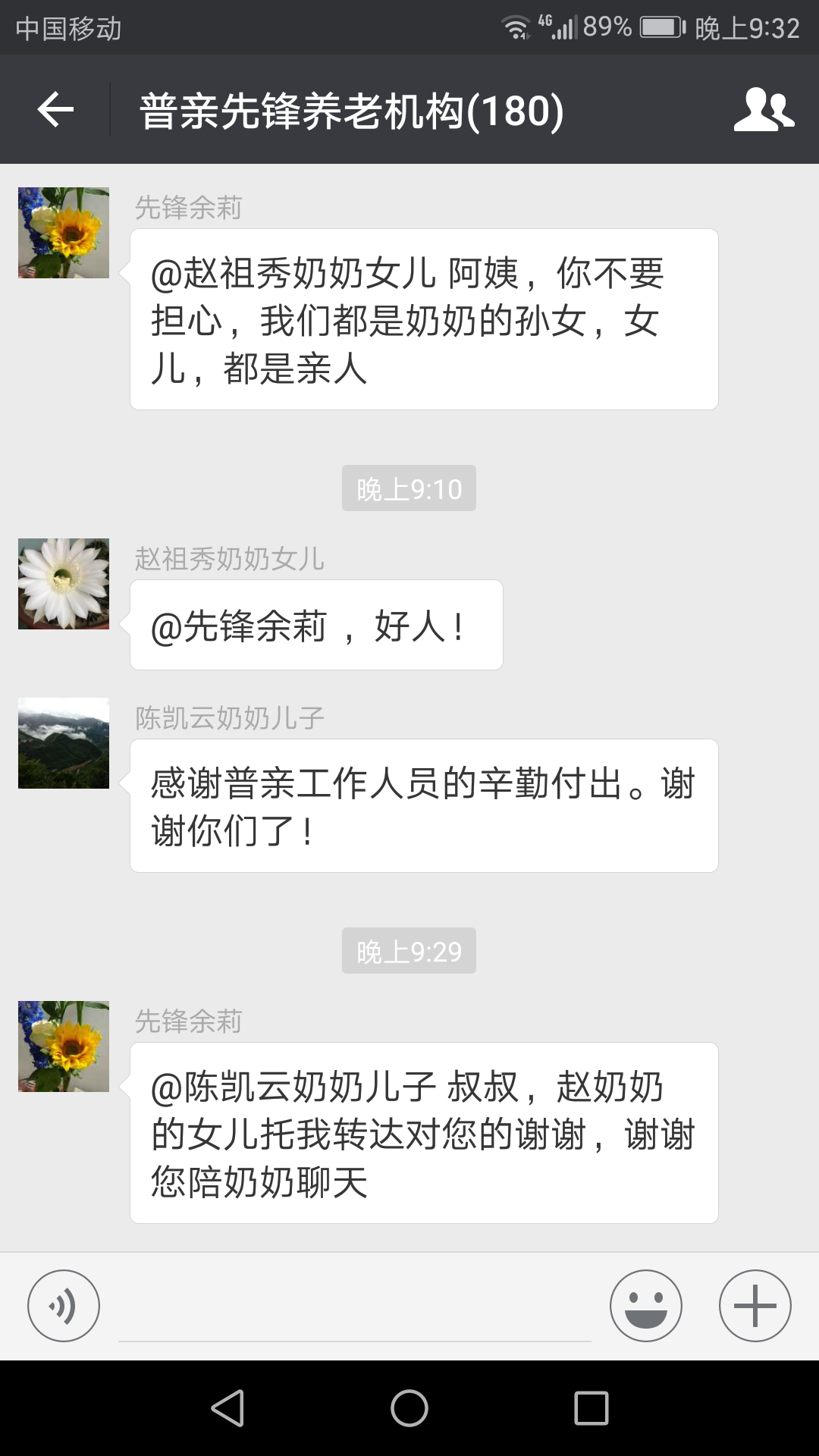Open the plus attachment menu

(x=755, y=1306)
